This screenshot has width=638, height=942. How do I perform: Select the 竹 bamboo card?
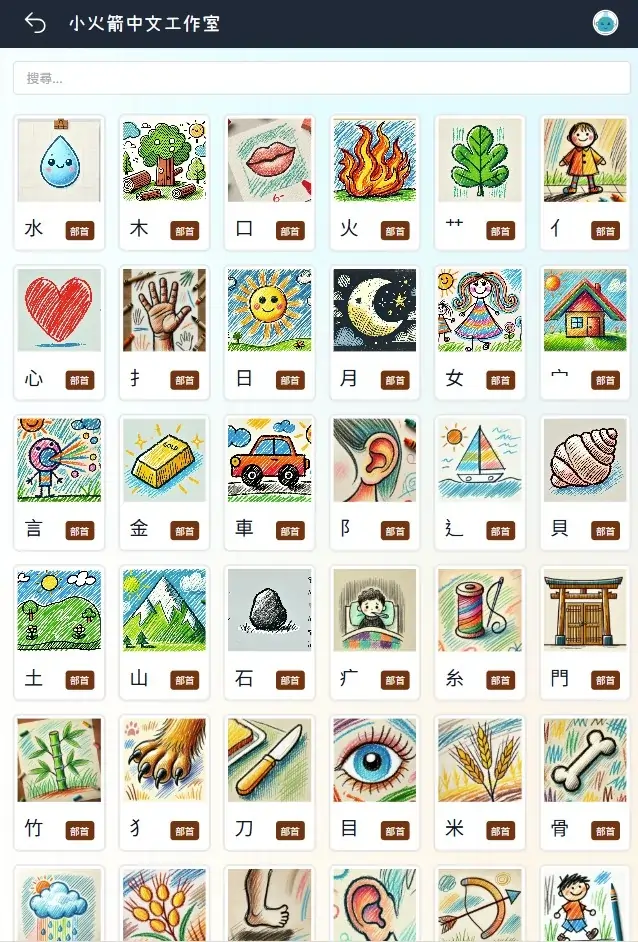(59, 782)
